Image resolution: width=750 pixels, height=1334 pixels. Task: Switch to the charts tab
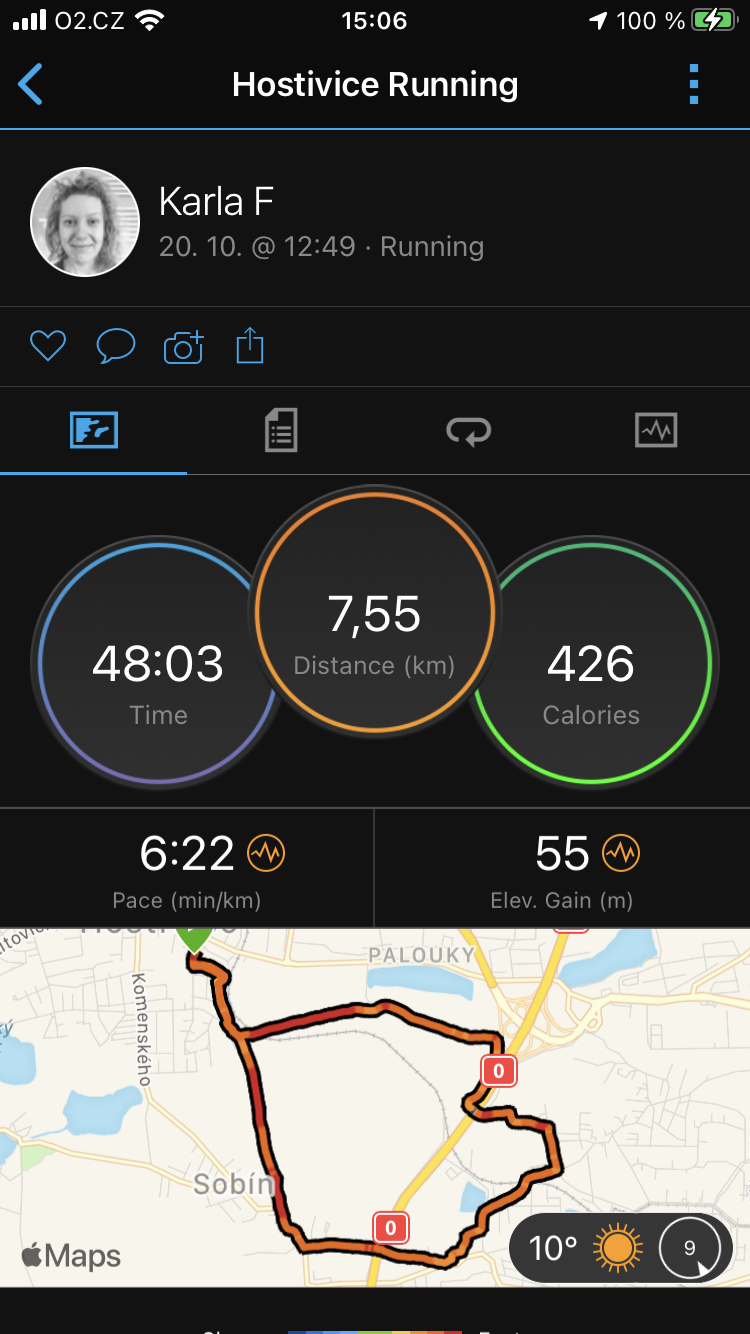[656, 431]
